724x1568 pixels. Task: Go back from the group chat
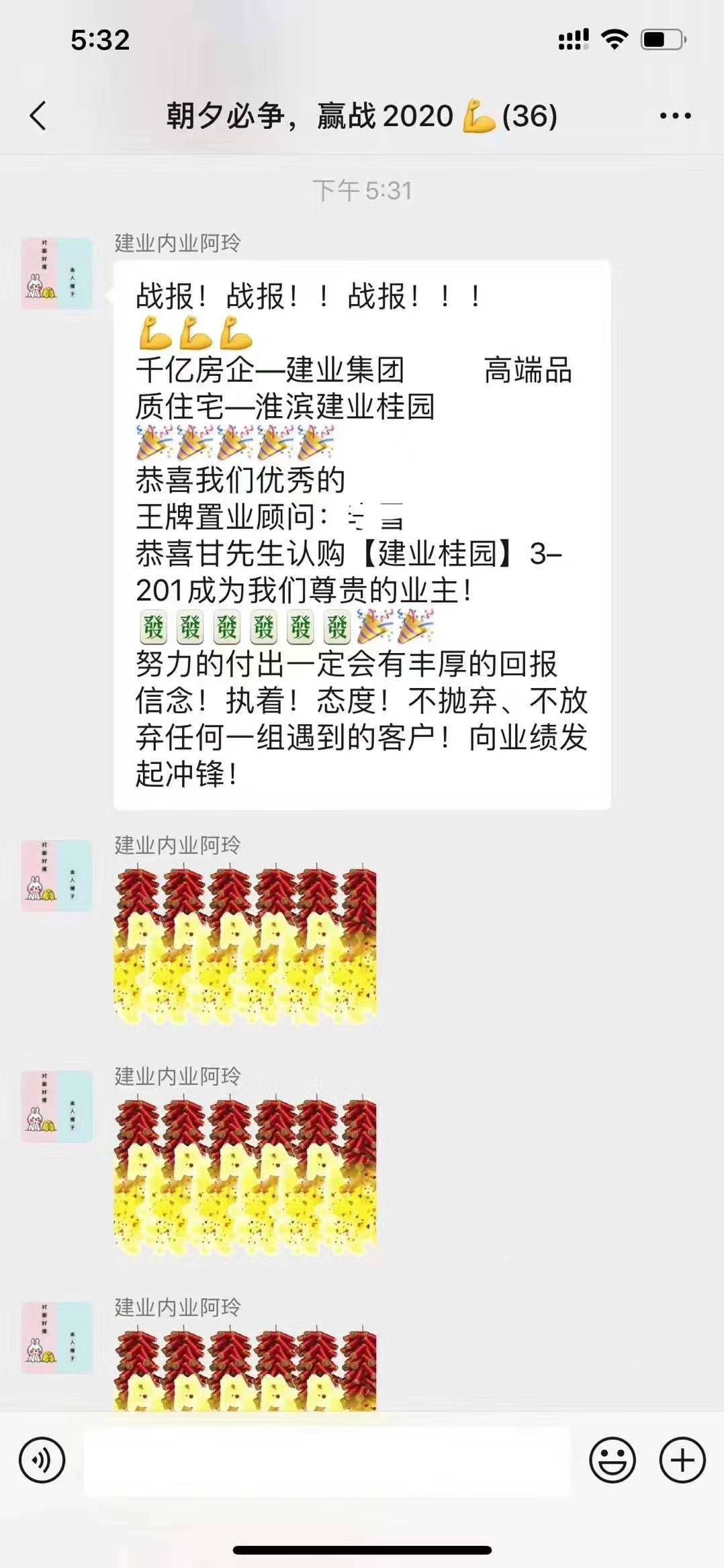(x=38, y=115)
